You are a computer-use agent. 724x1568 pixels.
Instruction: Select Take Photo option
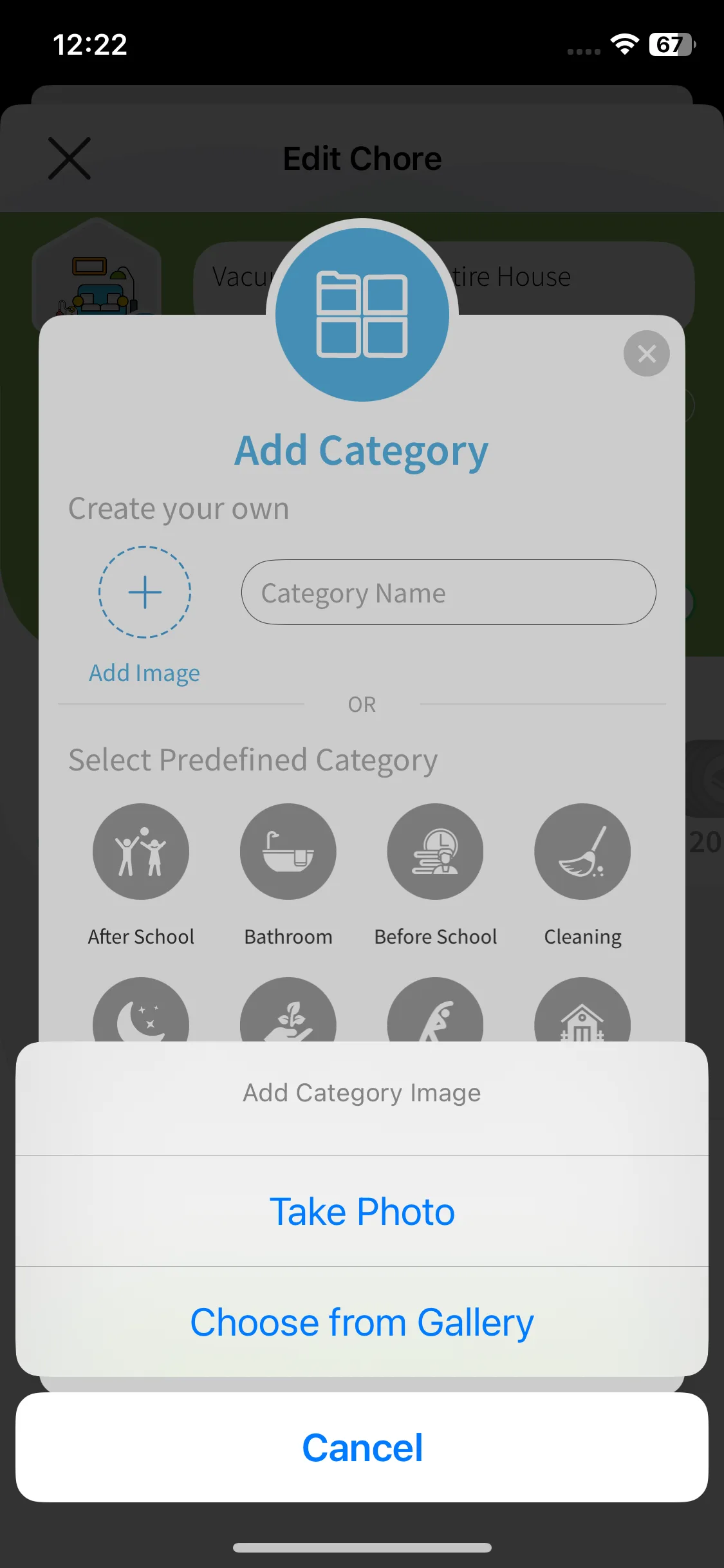point(362,1211)
